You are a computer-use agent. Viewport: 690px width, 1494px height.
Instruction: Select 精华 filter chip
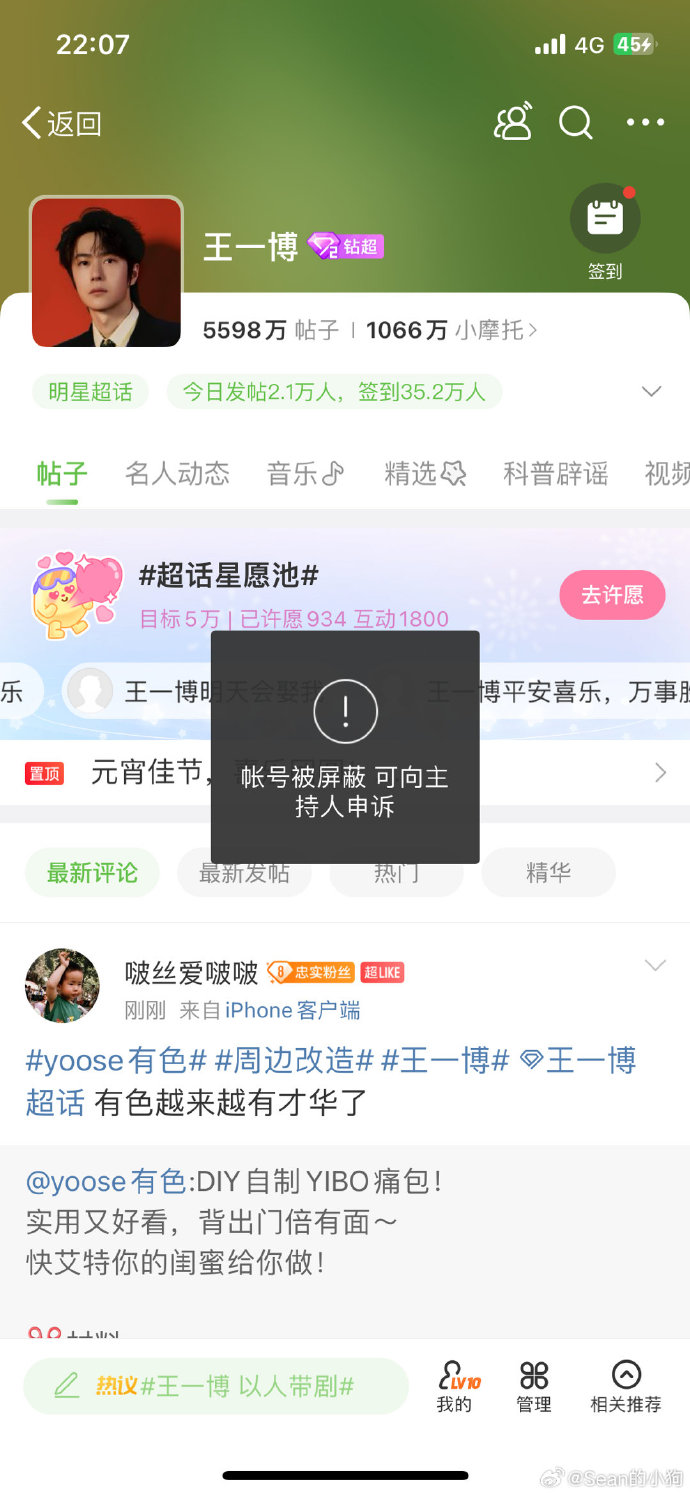coord(548,872)
